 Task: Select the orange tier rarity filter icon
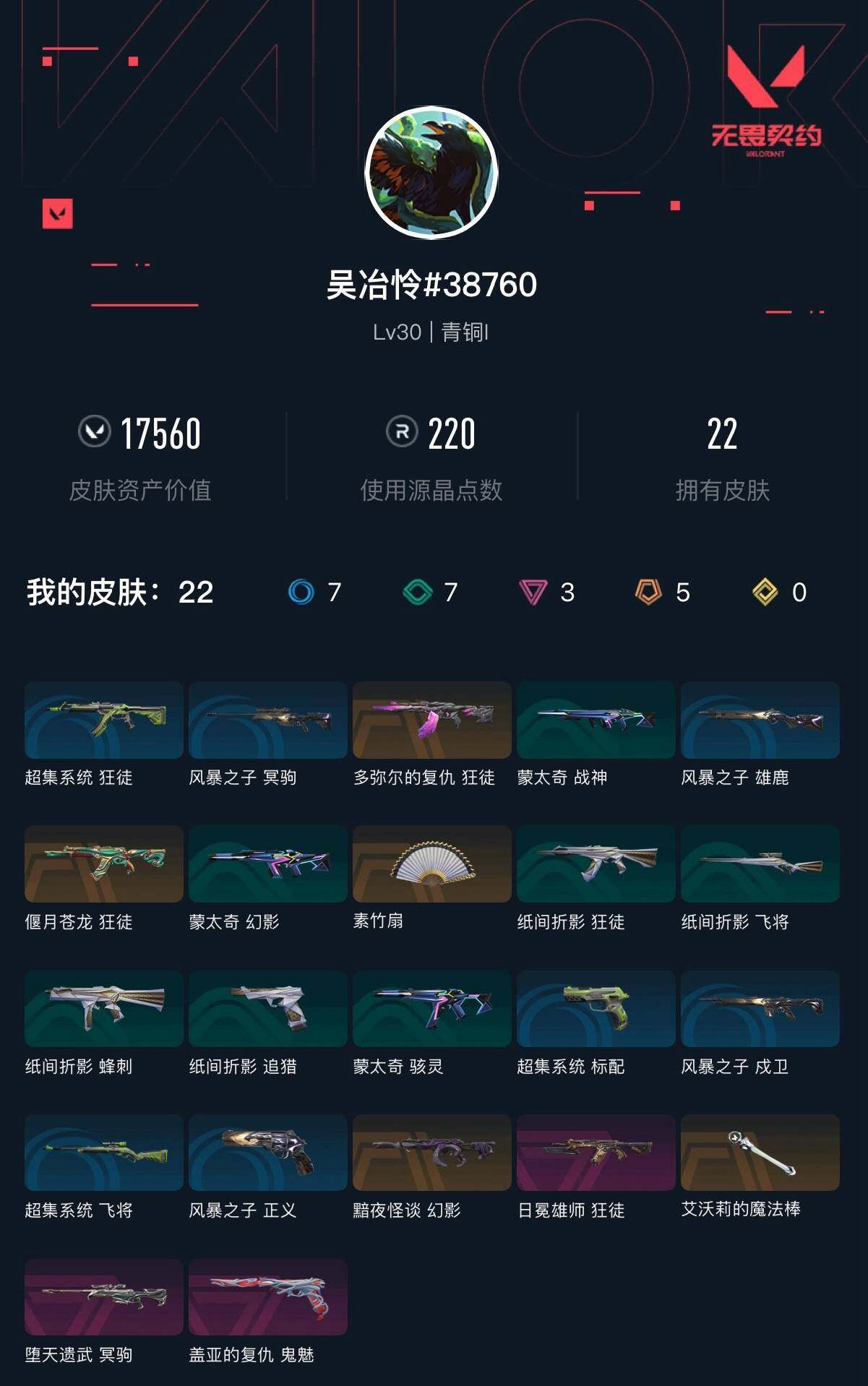650,592
